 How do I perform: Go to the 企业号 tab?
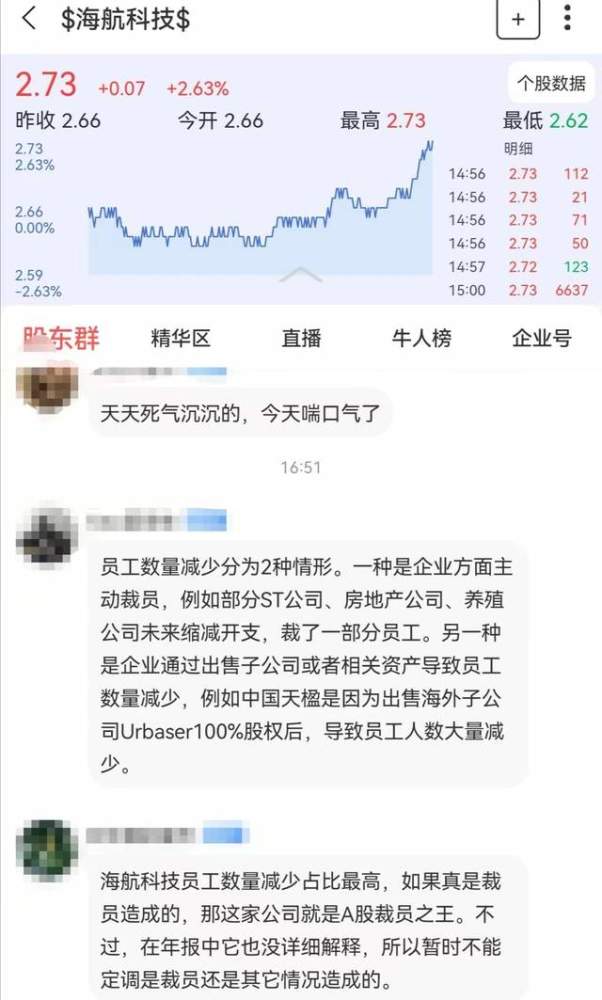[x=541, y=337]
